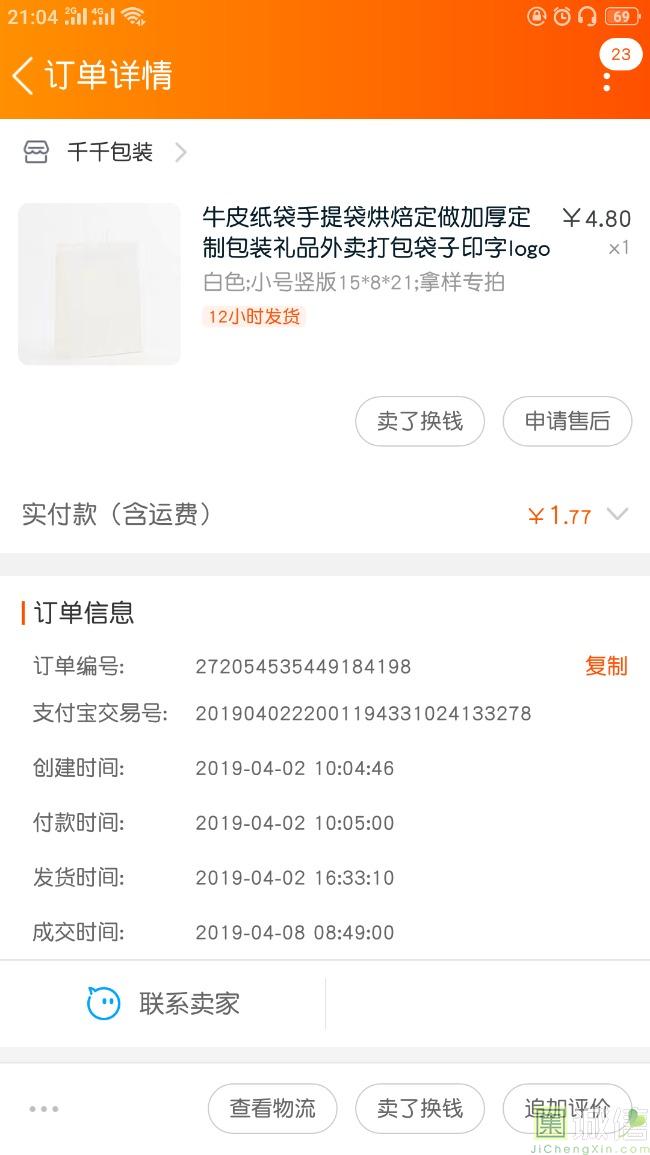The height and width of the screenshot is (1155, 650).
Task: Tap 卖了换钱 in the bottom bar
Action: pyautogui.click(x=419, y=1108)
